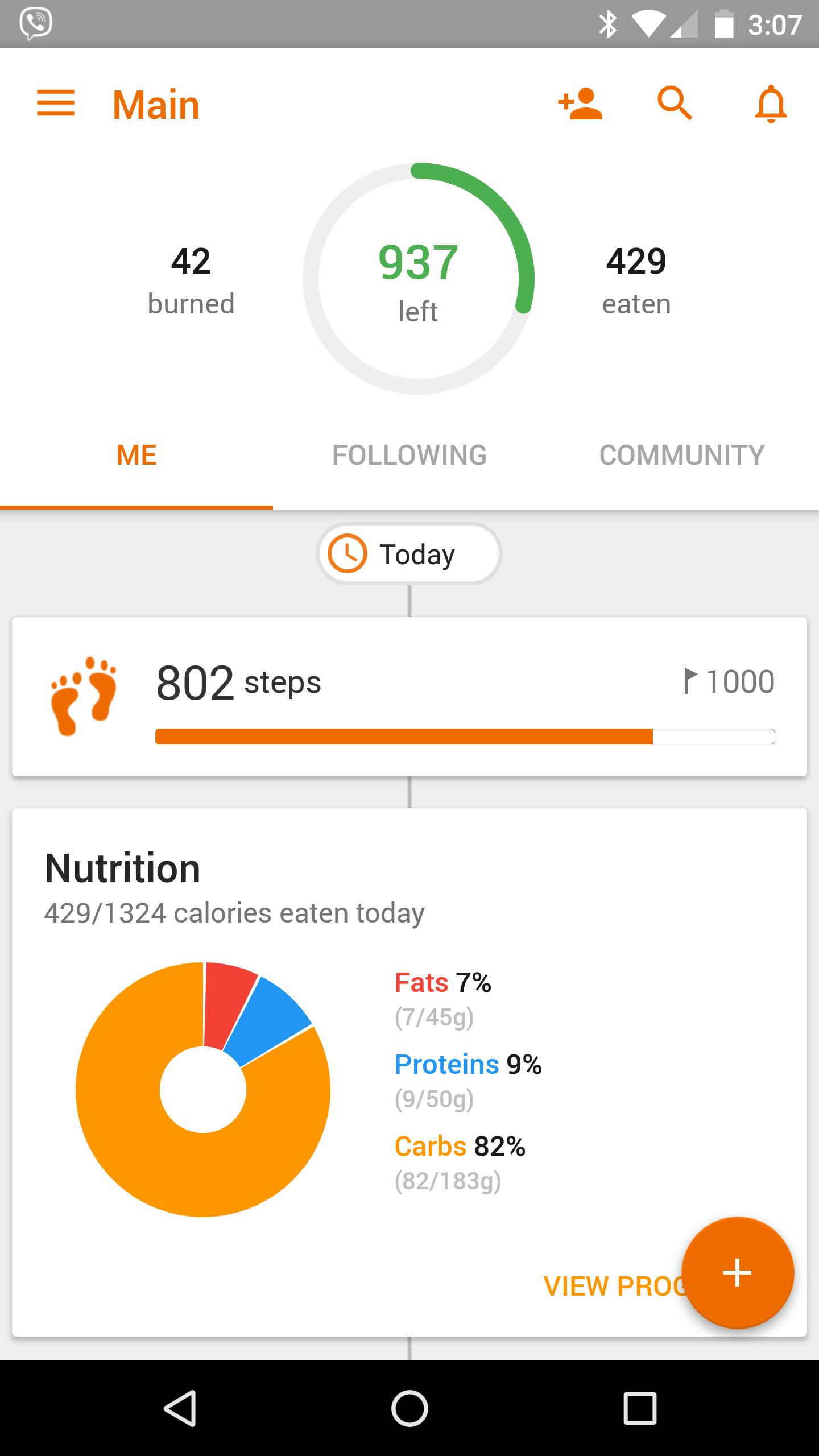
Task: Expand the Nutrition card details
Action: (x=123, y=868)
